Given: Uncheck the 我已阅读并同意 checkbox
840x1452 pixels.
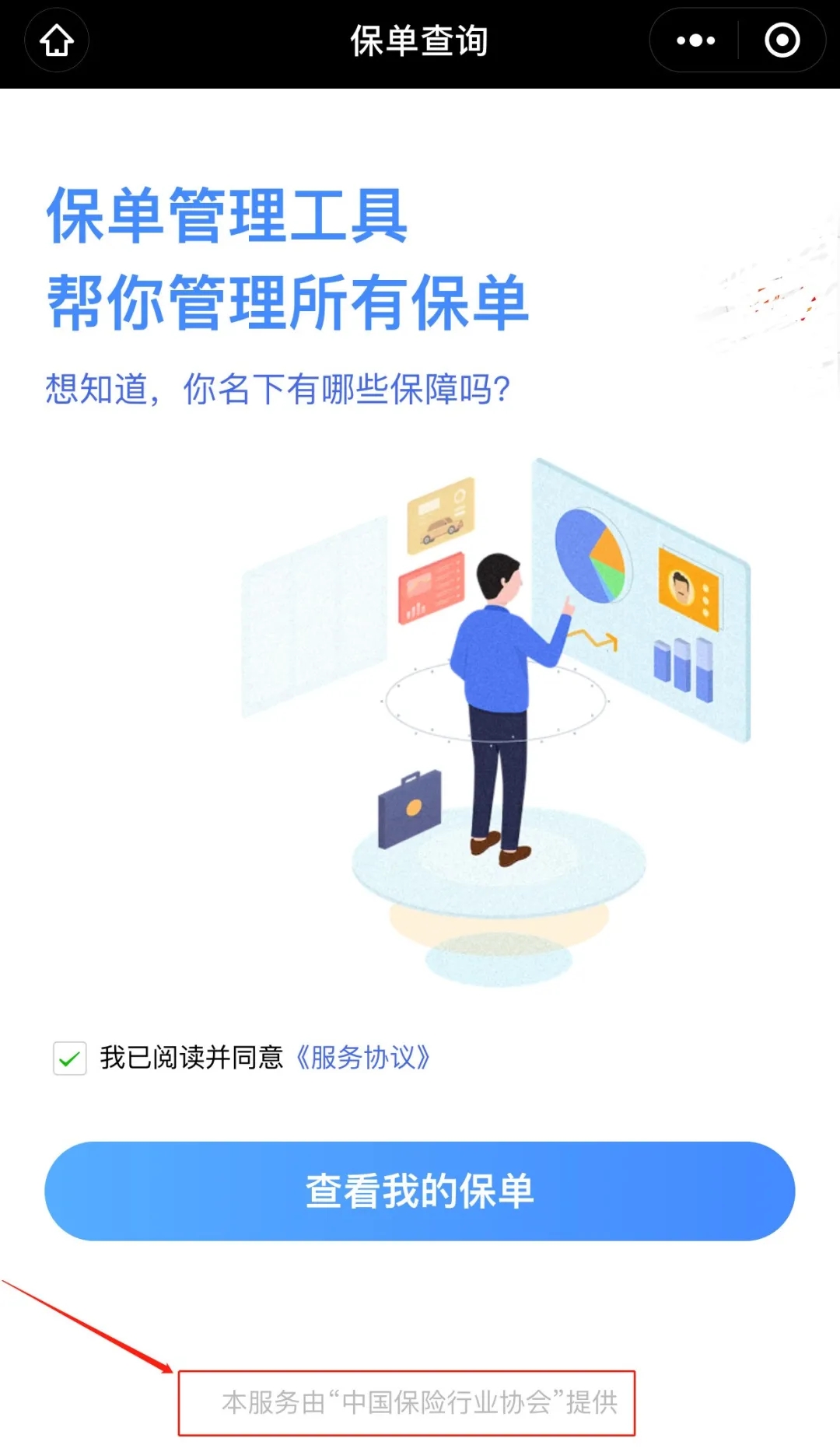Looking at the screenshot, I should click(x=70, y=1058).
